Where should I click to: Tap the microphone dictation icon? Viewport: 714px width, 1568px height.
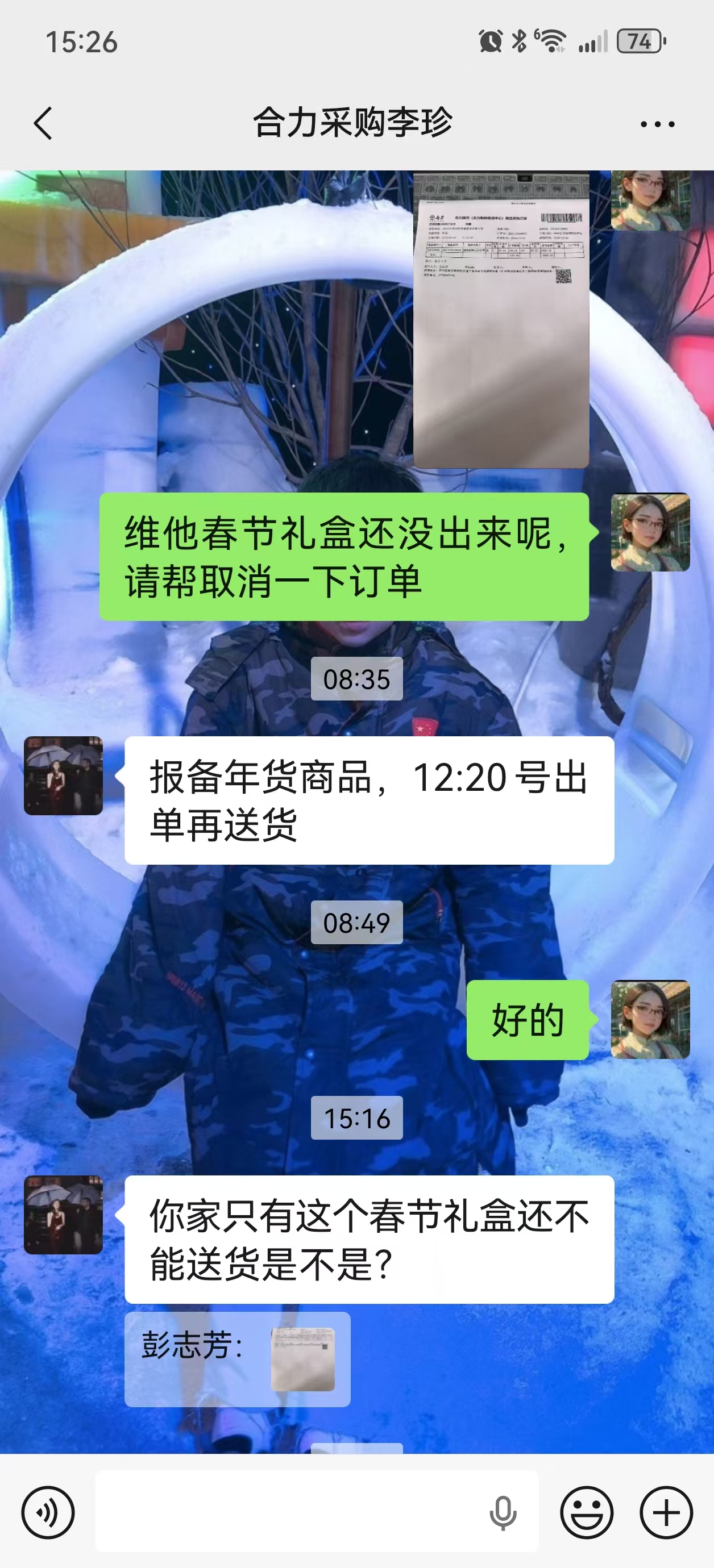(x=503, y=1512)
